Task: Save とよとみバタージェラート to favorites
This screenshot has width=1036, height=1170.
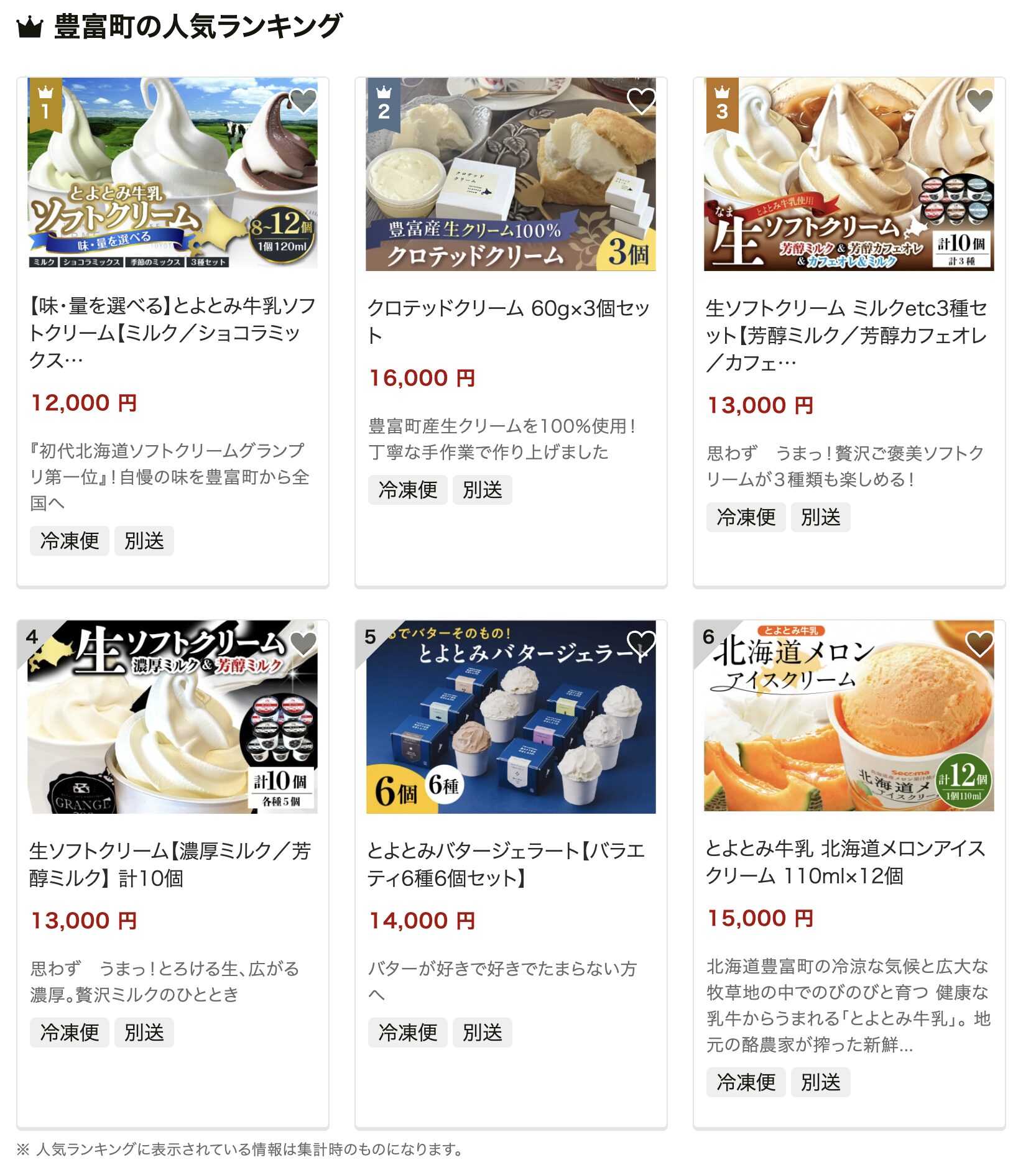Action: coord(641,643)
